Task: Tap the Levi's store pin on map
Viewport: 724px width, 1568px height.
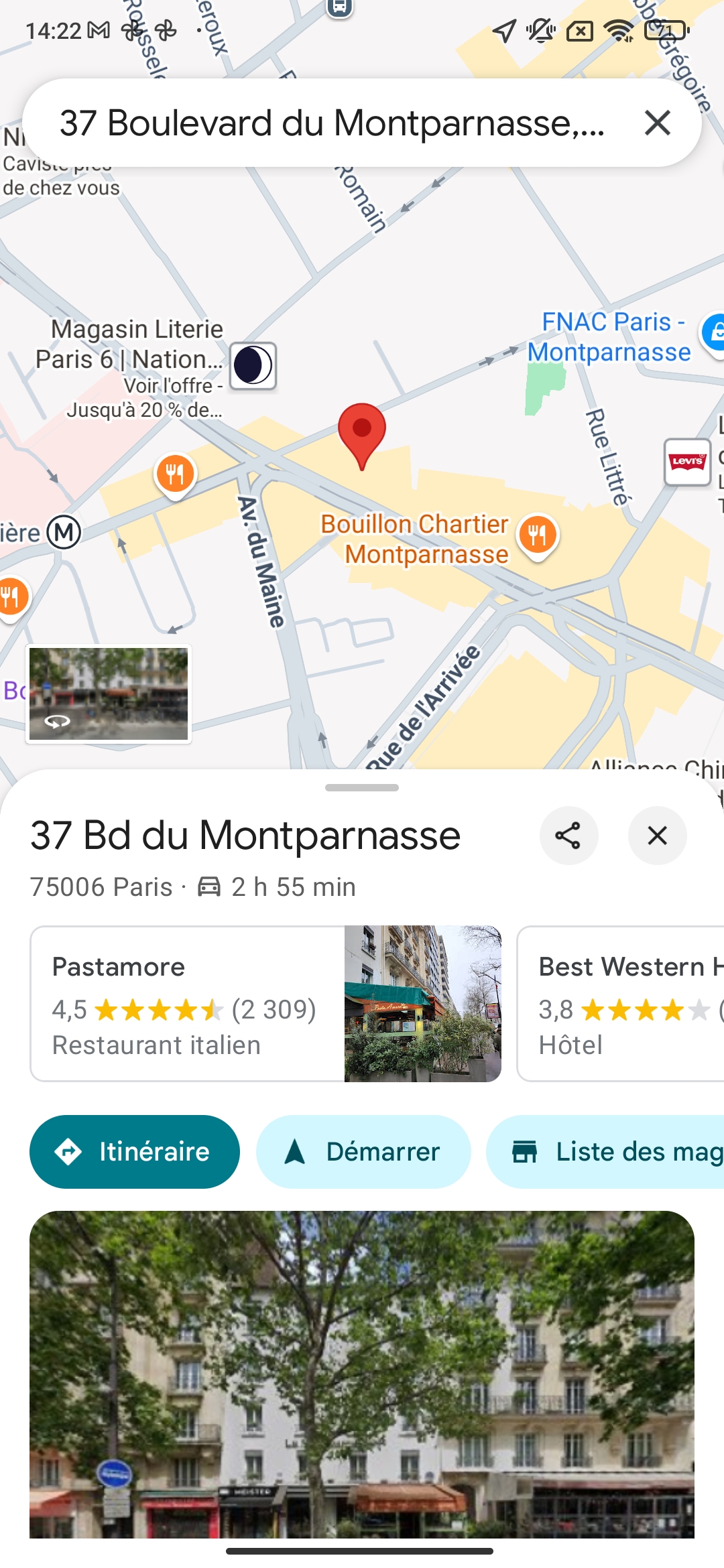Action: [687, 462]
